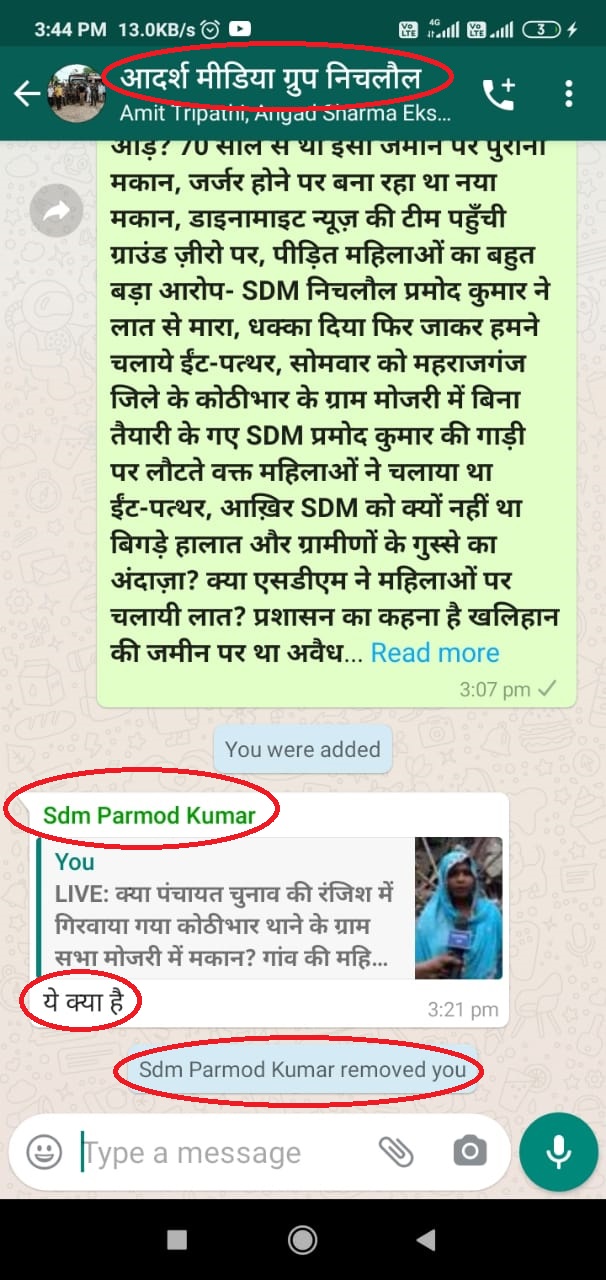
Task: Expand the message with Read more
Action: 434,653
